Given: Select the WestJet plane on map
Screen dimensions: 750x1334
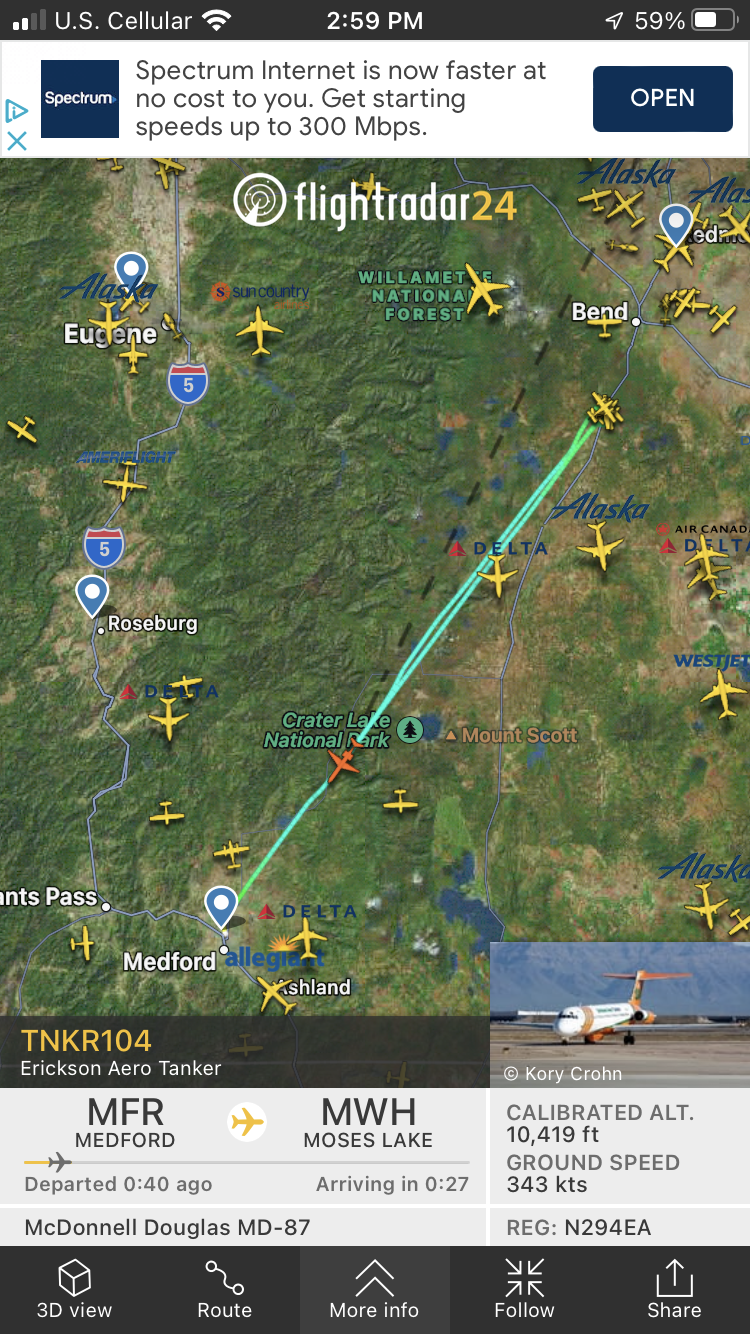Looking at the screenshot, I should pos(723,692).
